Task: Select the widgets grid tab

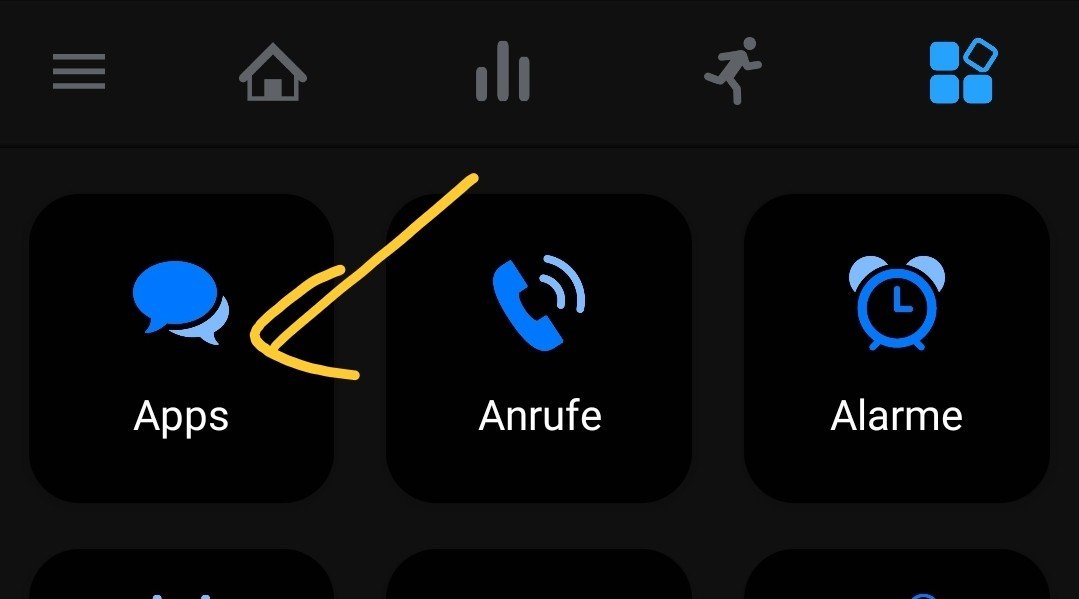Action: point(962,72)
